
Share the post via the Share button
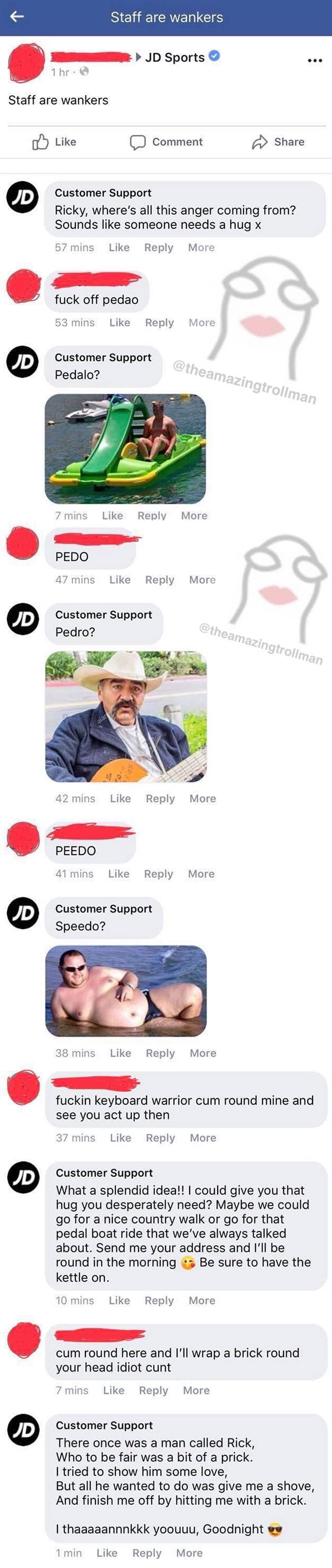click(278, 142)
